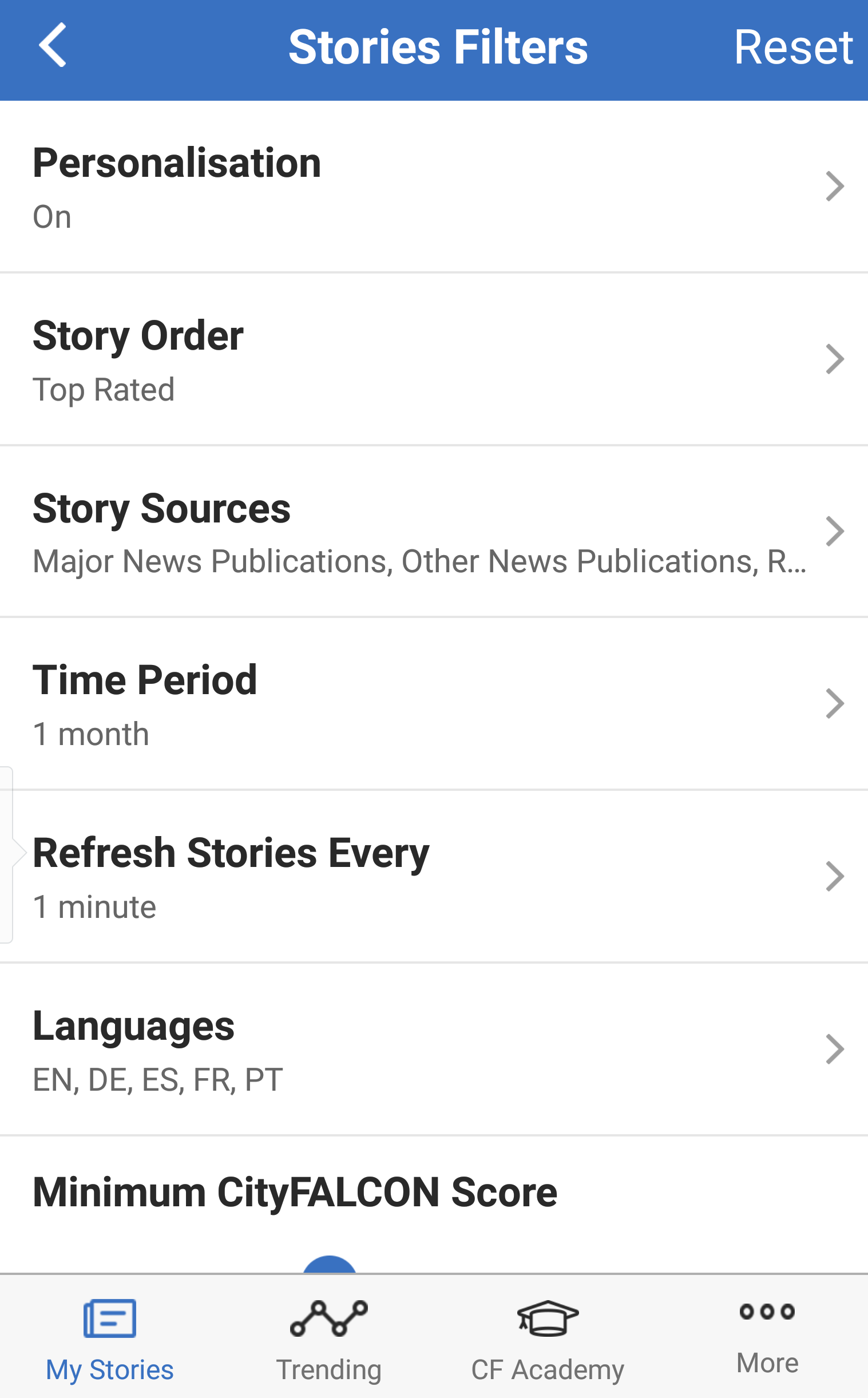Screen dimensions: 868x1398
Task: Change the Story Order option
Action: (434, 359)
